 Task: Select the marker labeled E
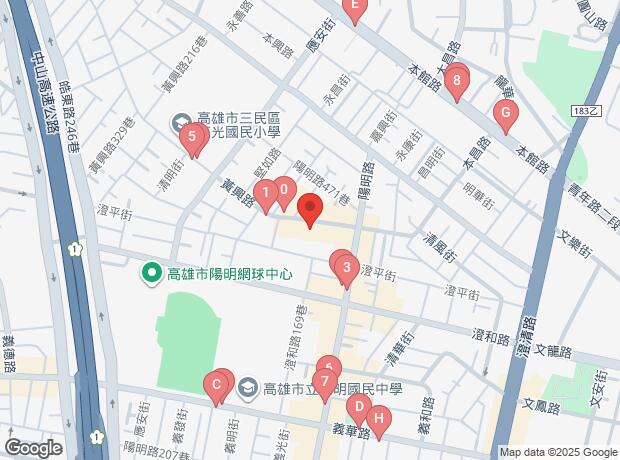353,6
